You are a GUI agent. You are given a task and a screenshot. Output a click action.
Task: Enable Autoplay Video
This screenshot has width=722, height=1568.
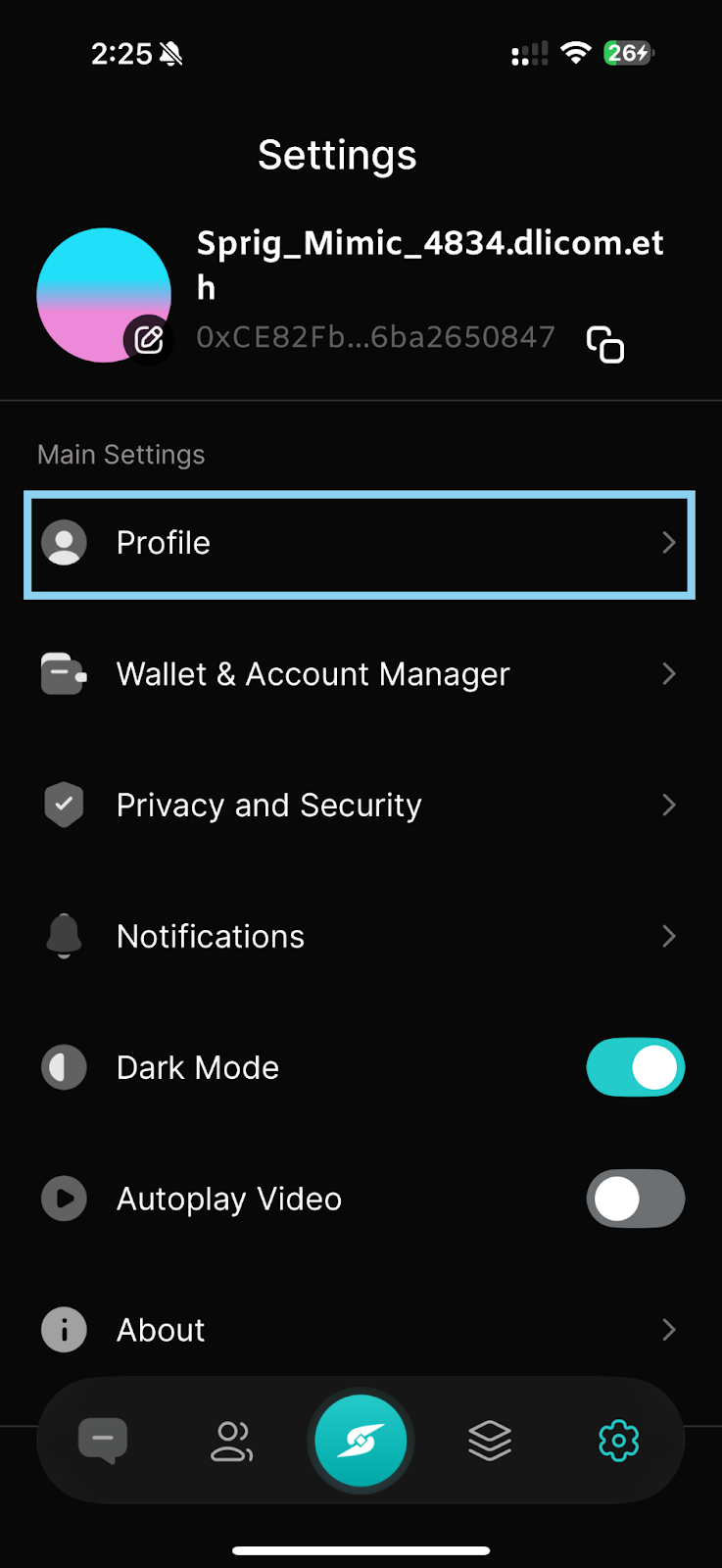coord(635,1199)
